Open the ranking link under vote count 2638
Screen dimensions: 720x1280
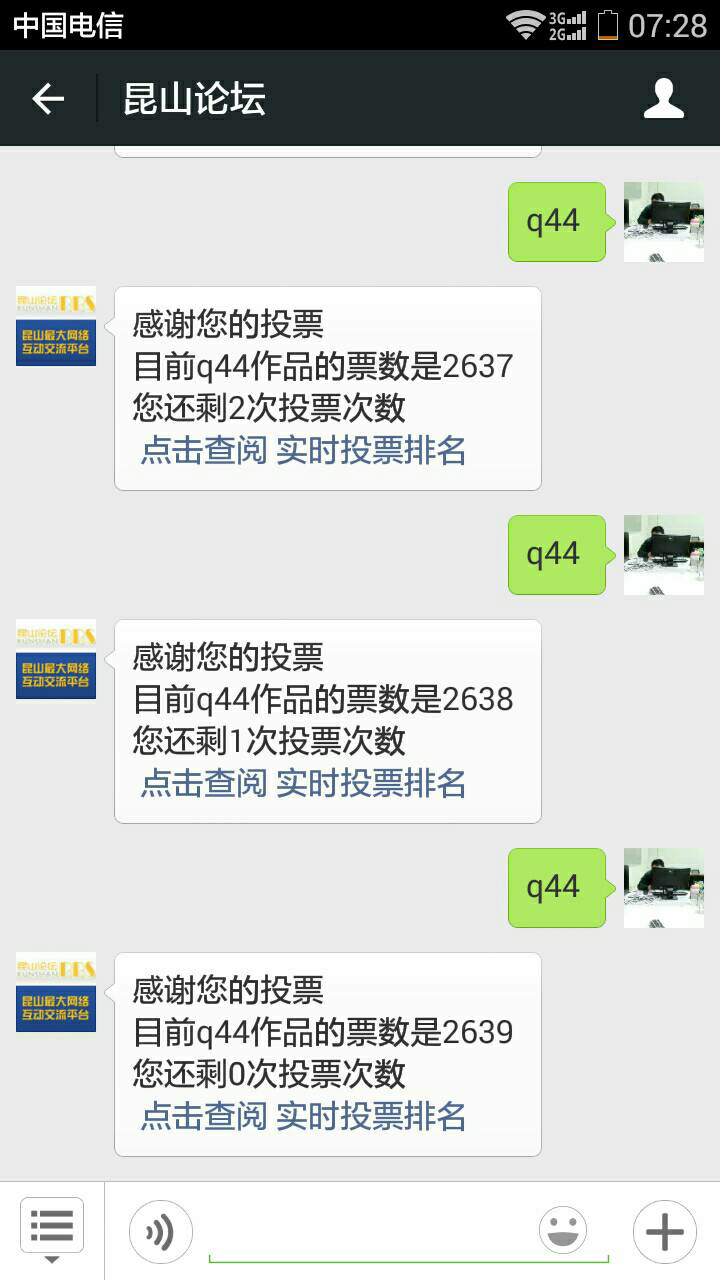click(x=303, y=783)
